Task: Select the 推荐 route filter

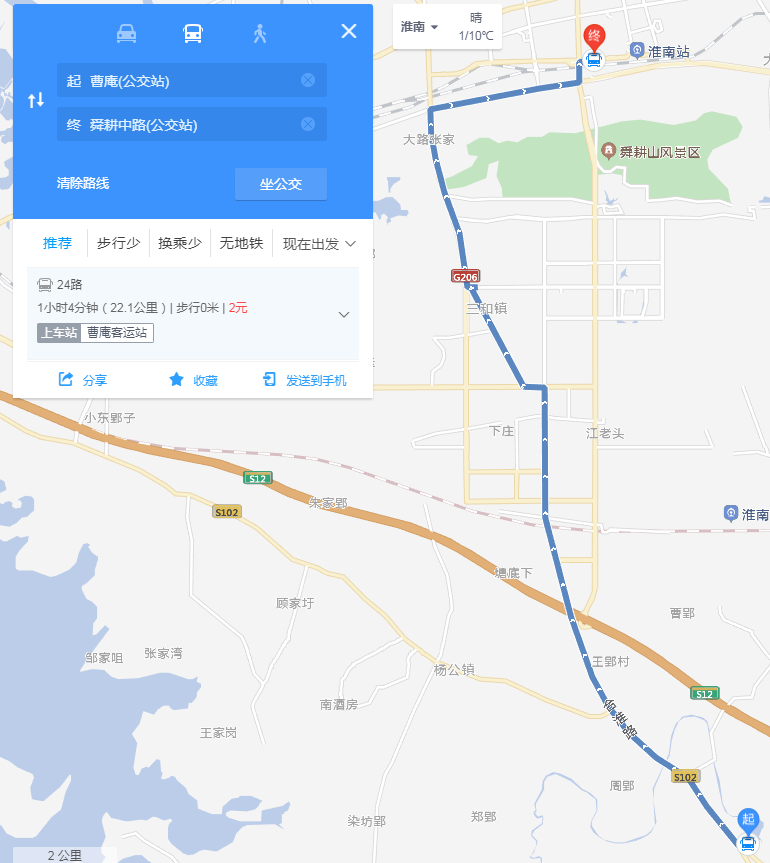Action: (x=57, y=243)
